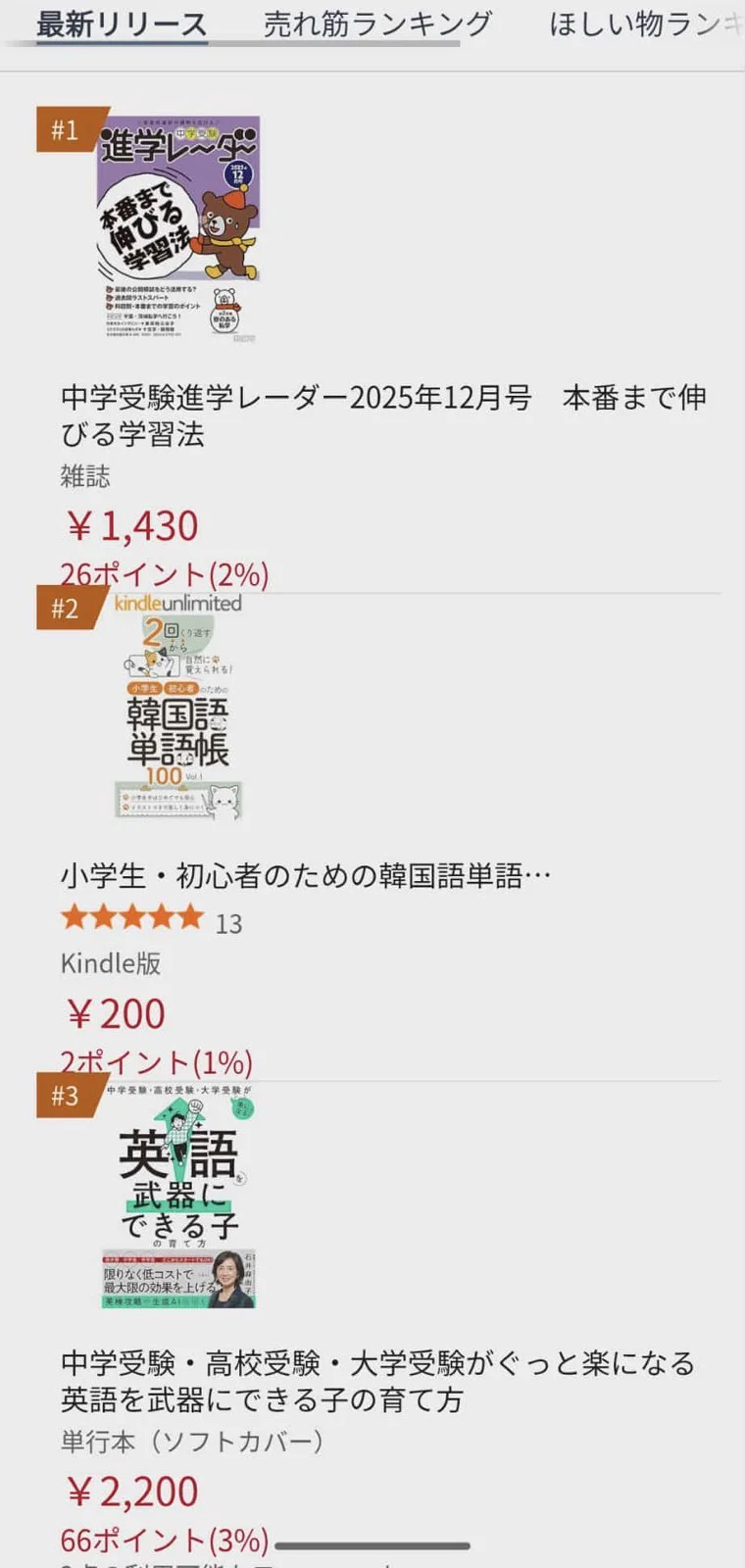The width and height of the screenshot is (745, 1568).
Task: Open title 中学受験進学レーダー2025年12月号
Action: pos(382,416)
